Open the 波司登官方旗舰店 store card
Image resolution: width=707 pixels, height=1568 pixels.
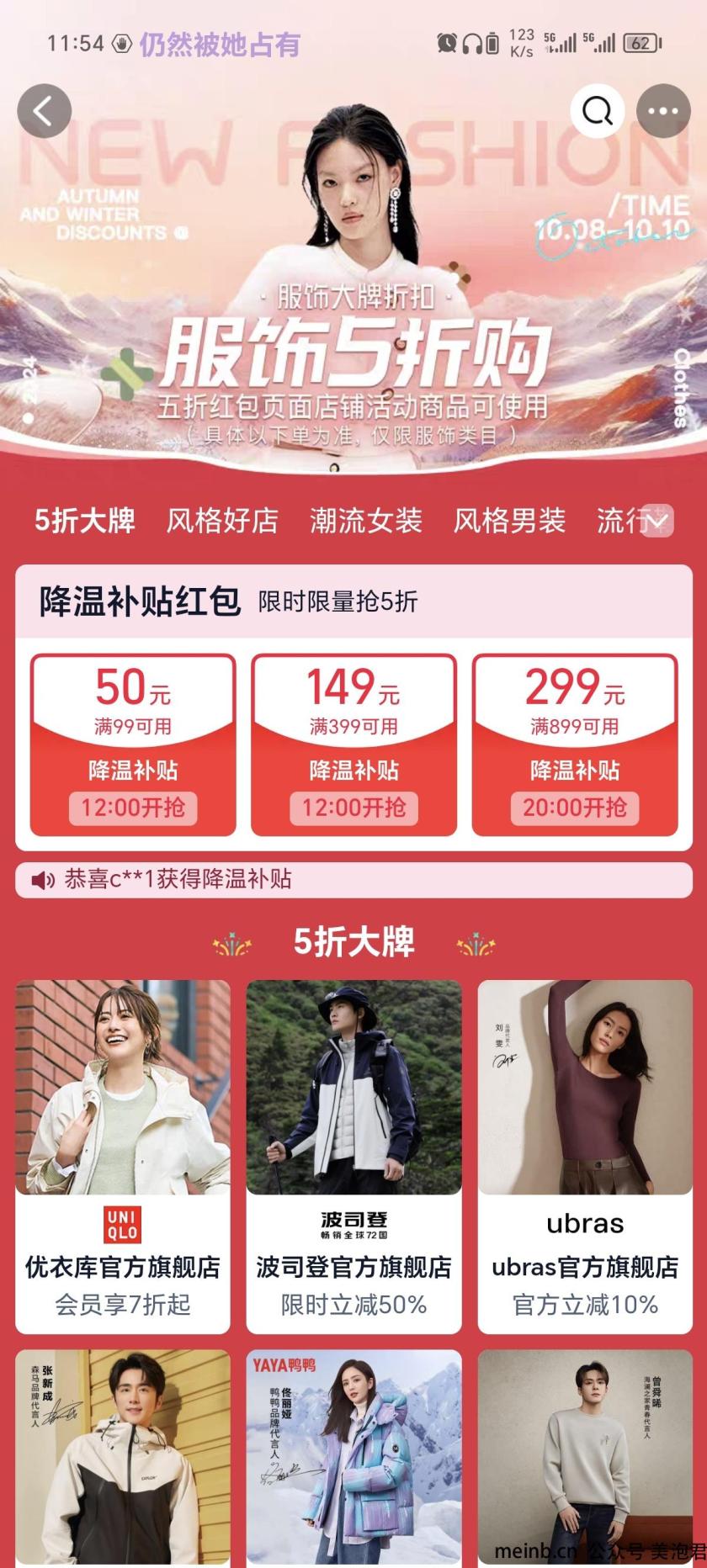(x=353, y=1156)
